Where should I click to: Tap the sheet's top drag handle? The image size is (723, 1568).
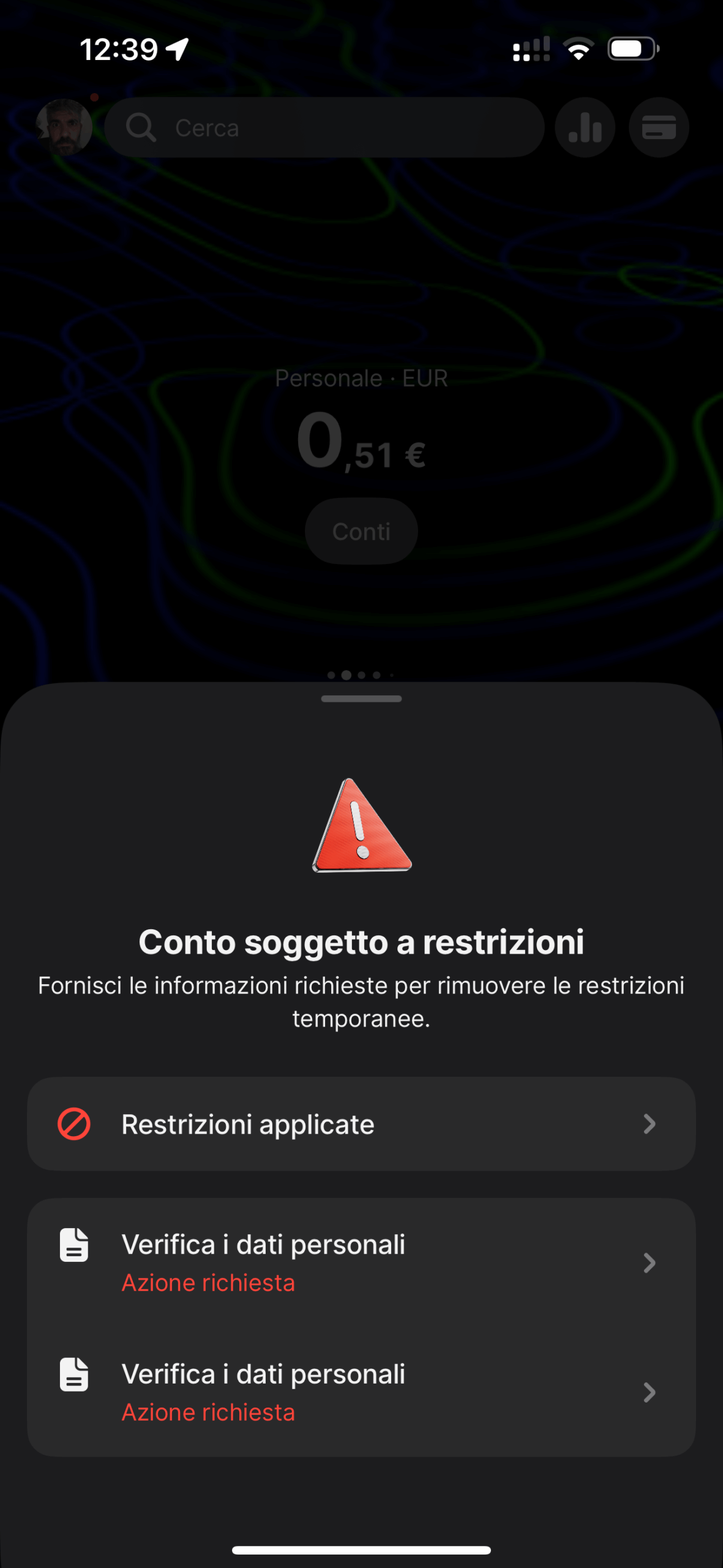361,698
